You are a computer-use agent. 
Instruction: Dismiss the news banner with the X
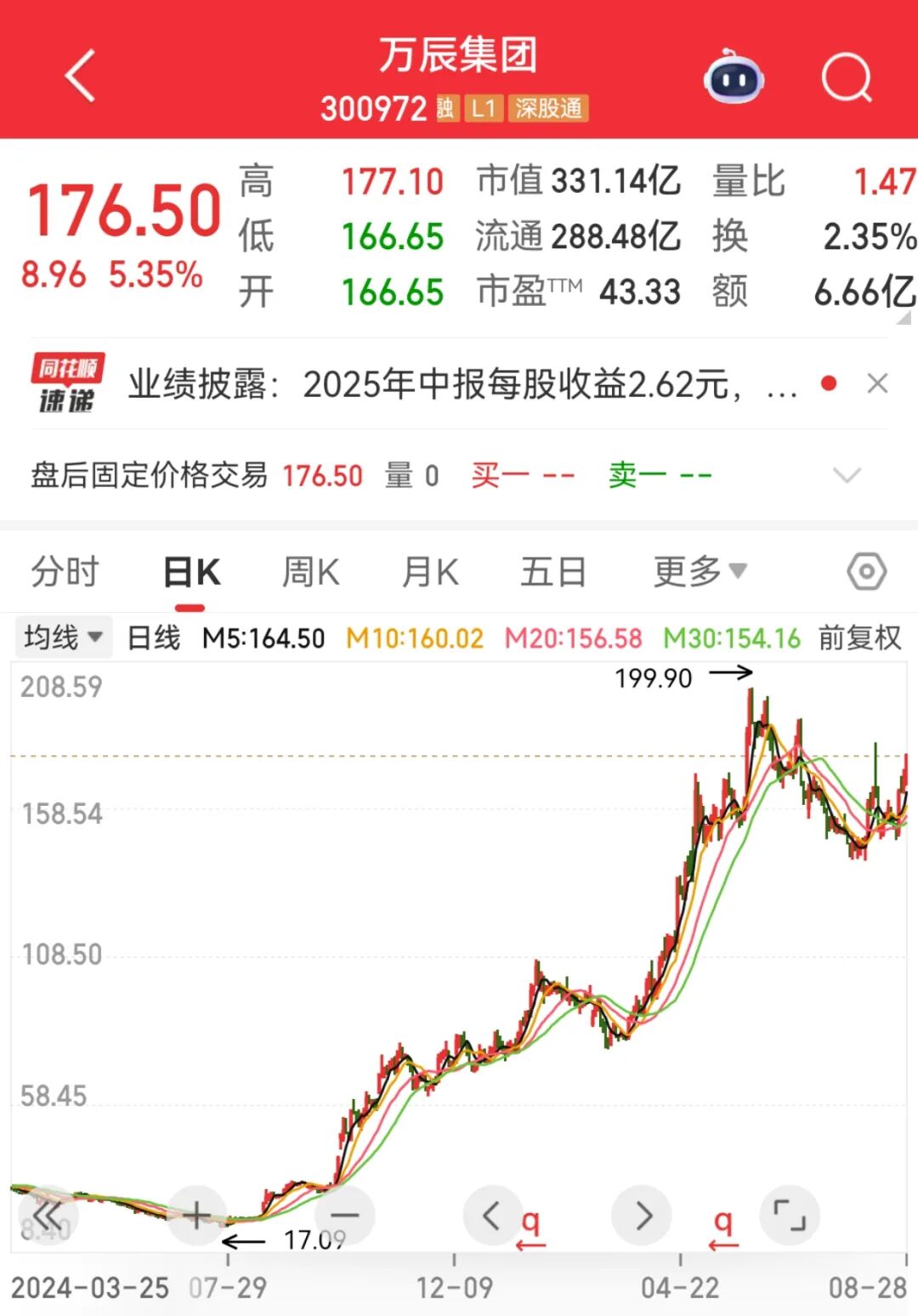(x=877, y=384)
